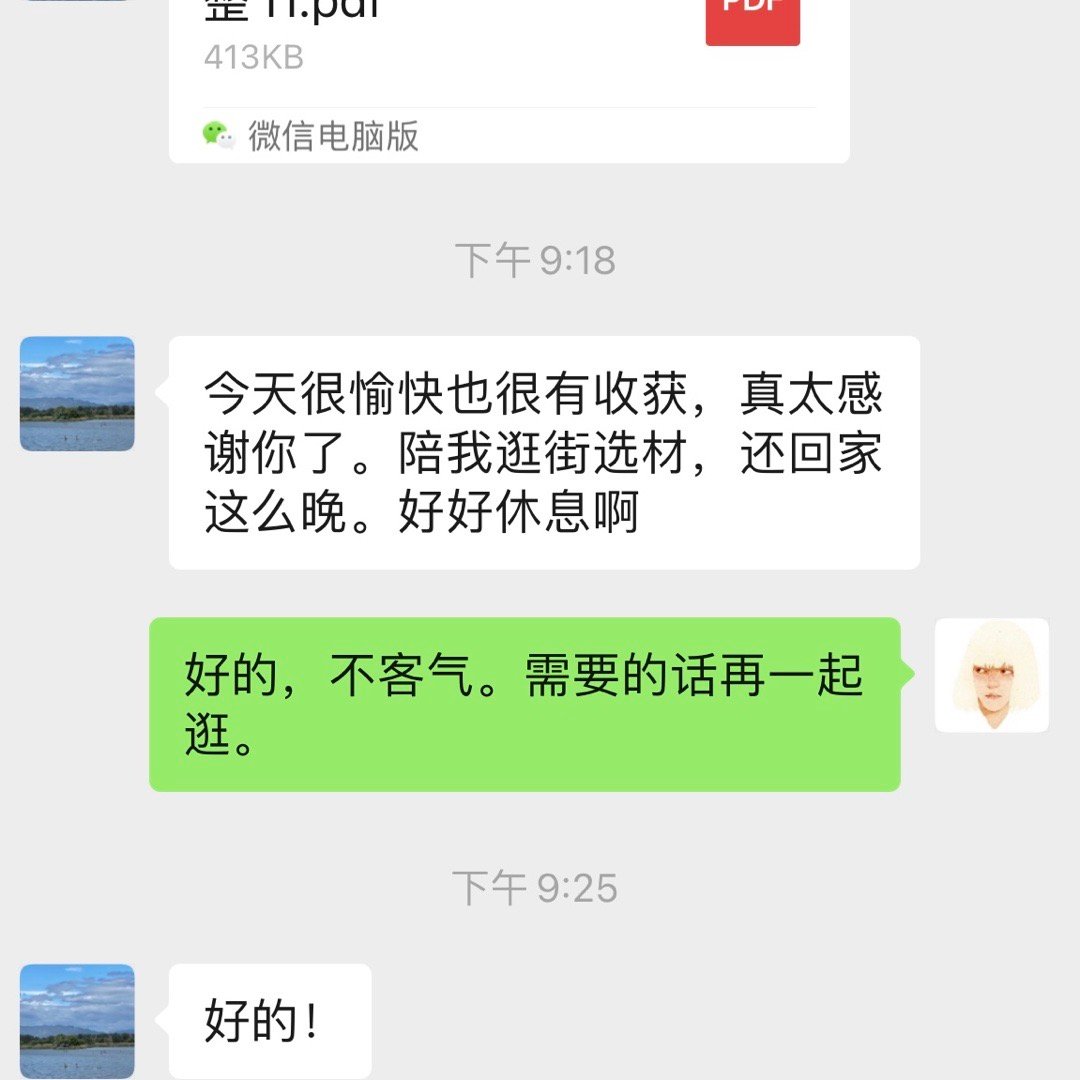Image resolution: width=1080 pixels, height=1080 pixels.
Task: Tap contact's avatar beside the 好的！ message
Action: pyautogui.click(x=77, y=1020)
